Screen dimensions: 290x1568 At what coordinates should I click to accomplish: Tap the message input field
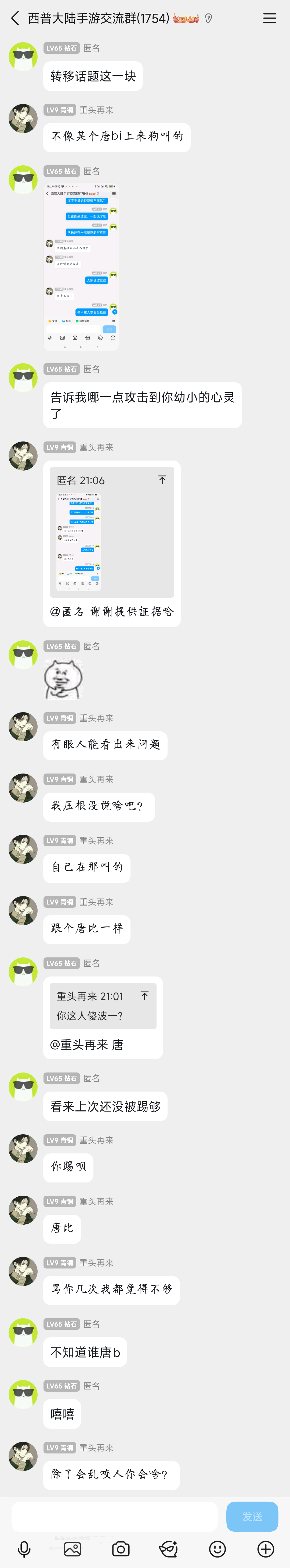[114, 1516]
